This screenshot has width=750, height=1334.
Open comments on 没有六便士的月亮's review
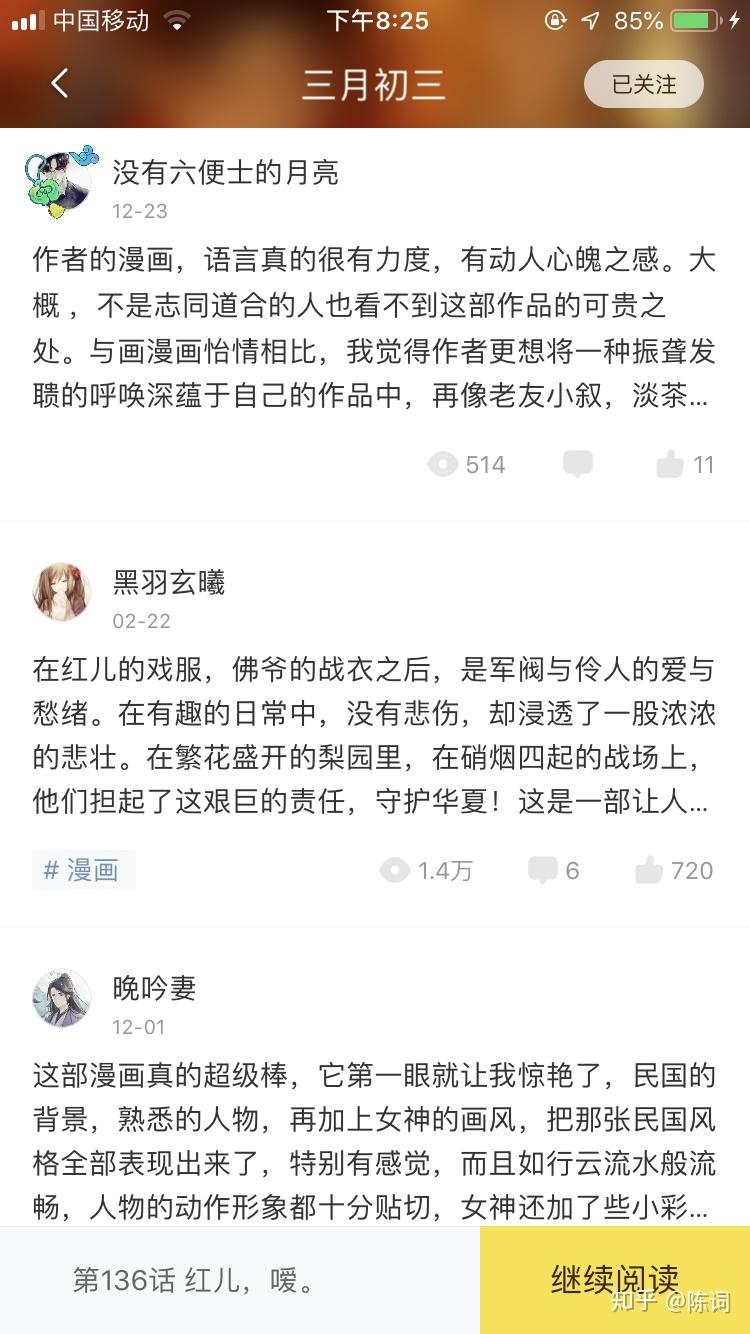click(577, 464)
